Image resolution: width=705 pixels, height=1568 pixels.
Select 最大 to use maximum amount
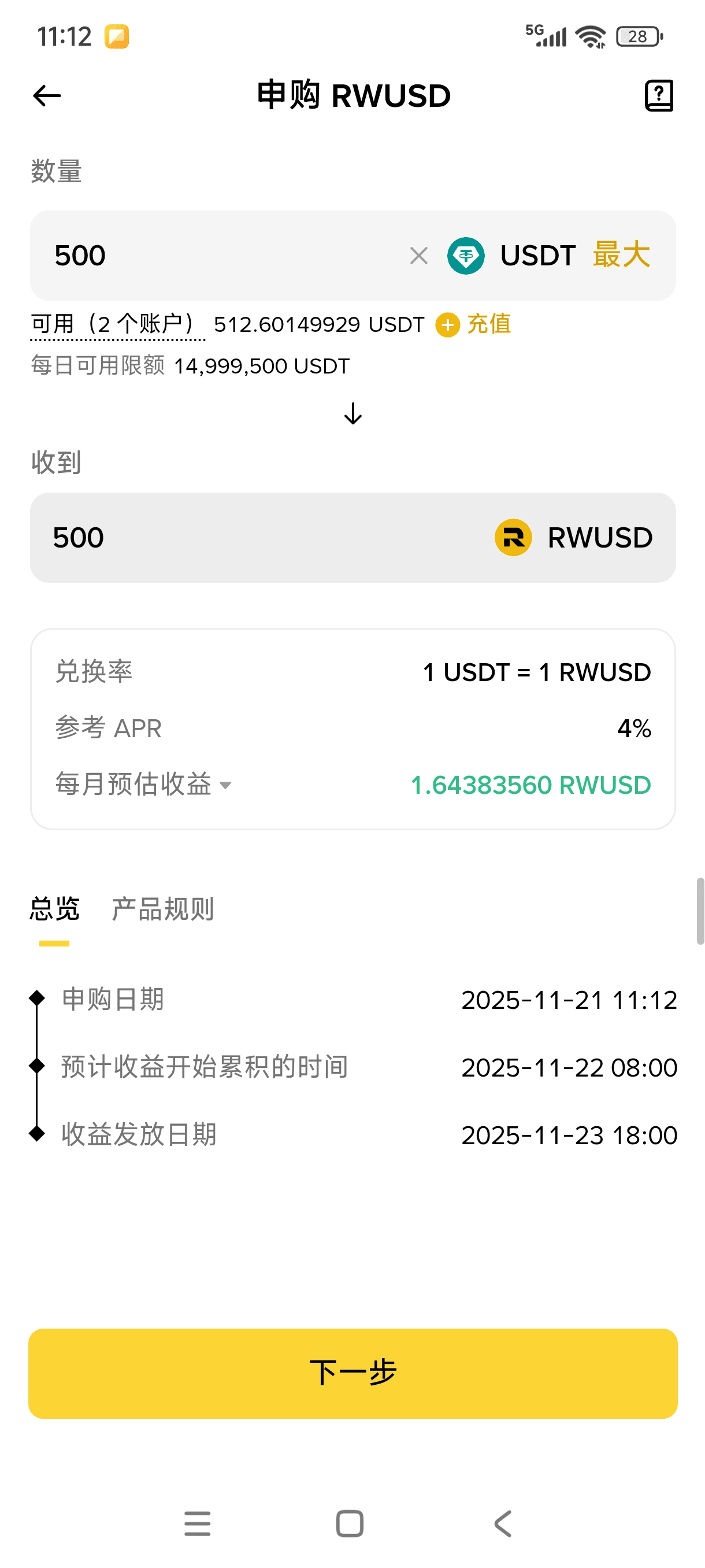[x=621, y=254]
